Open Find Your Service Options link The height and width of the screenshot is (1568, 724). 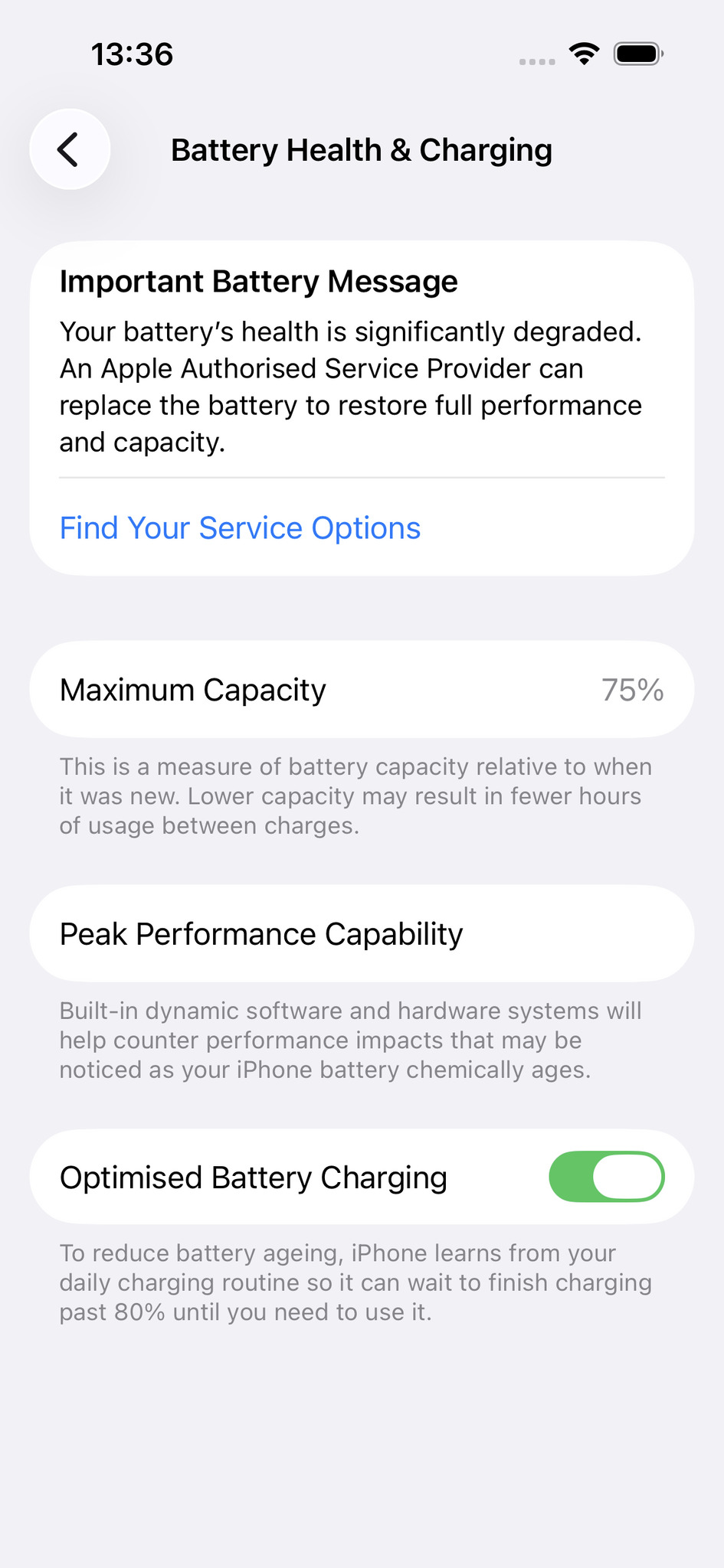(240, 528)
